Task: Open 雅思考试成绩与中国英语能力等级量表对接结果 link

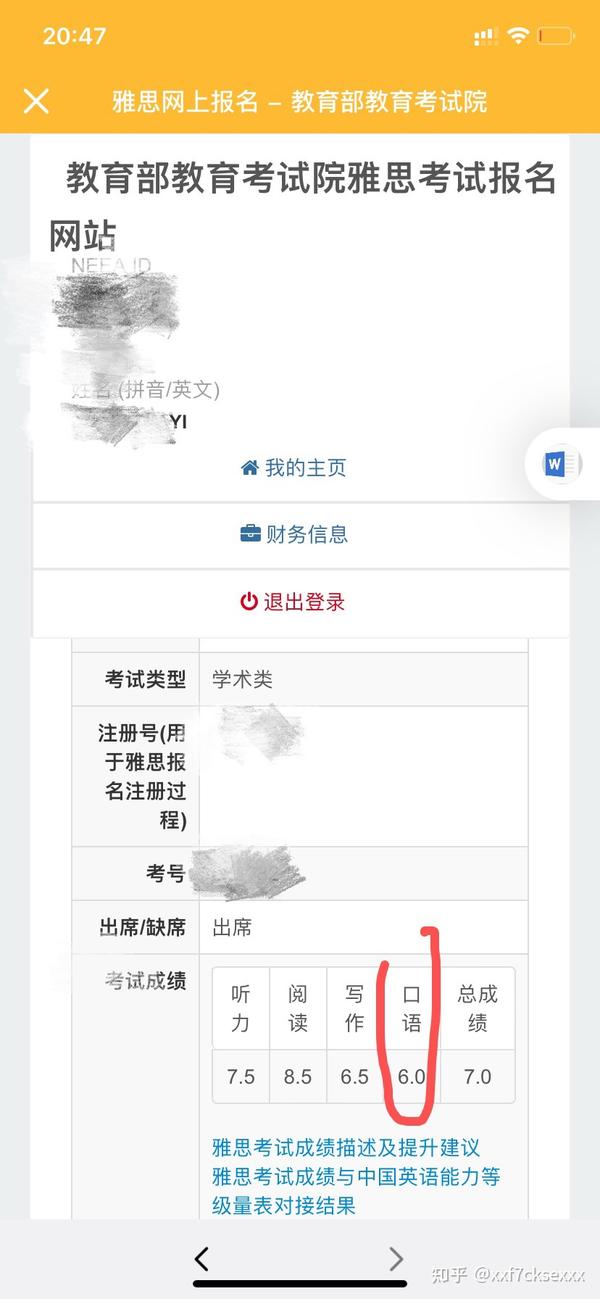Action: [x=356, y=1191]
